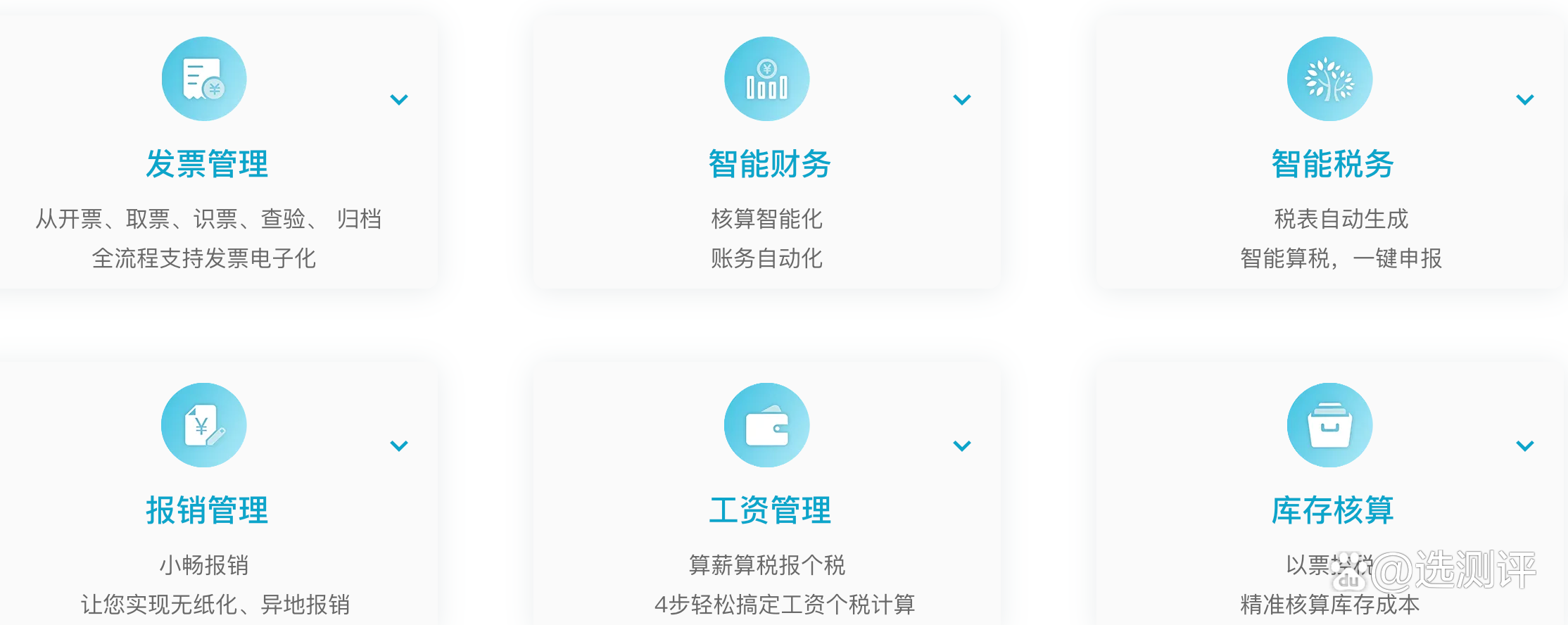
Task: Expand the 智能税务 card chevron
Action: 1524,100
